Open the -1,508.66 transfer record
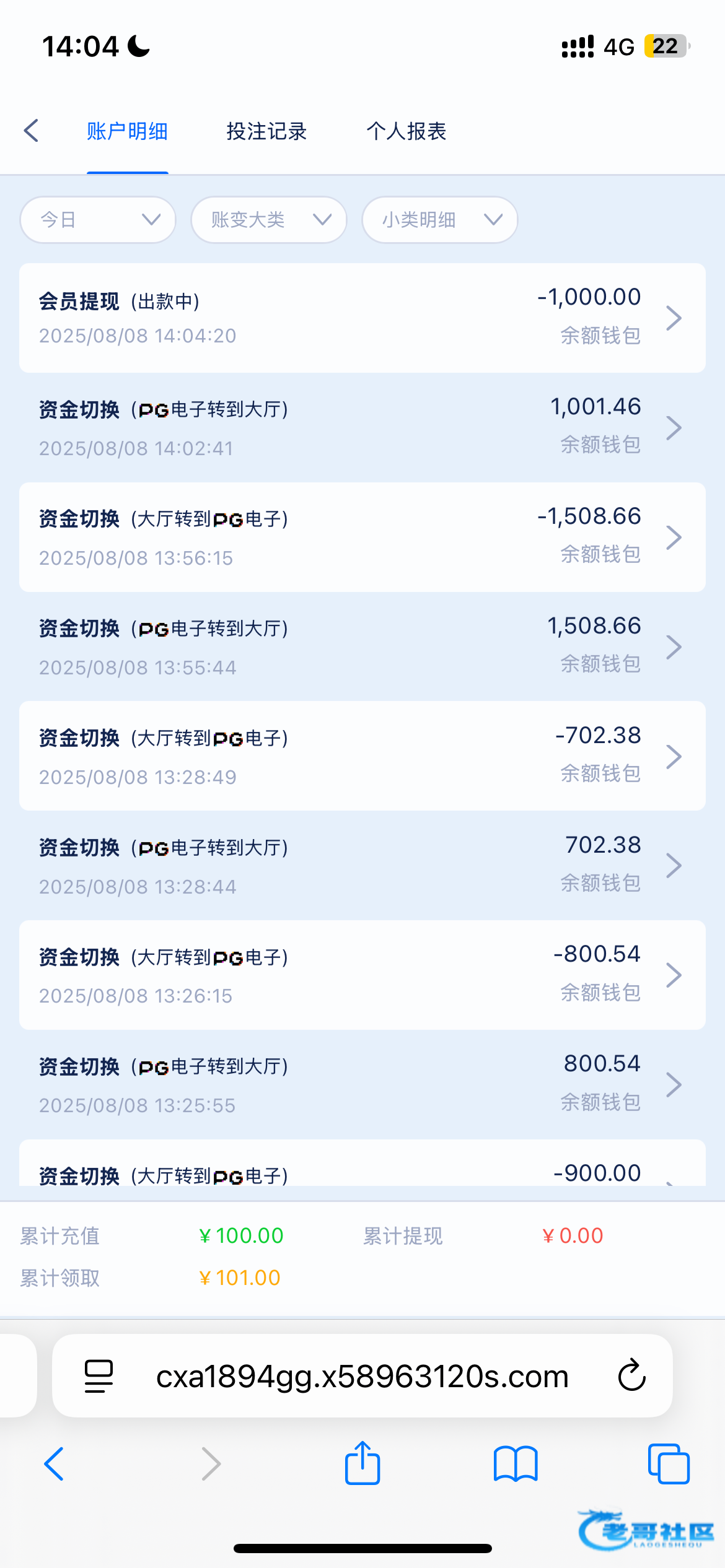725x1568 pixels. (x=362, y=537)
